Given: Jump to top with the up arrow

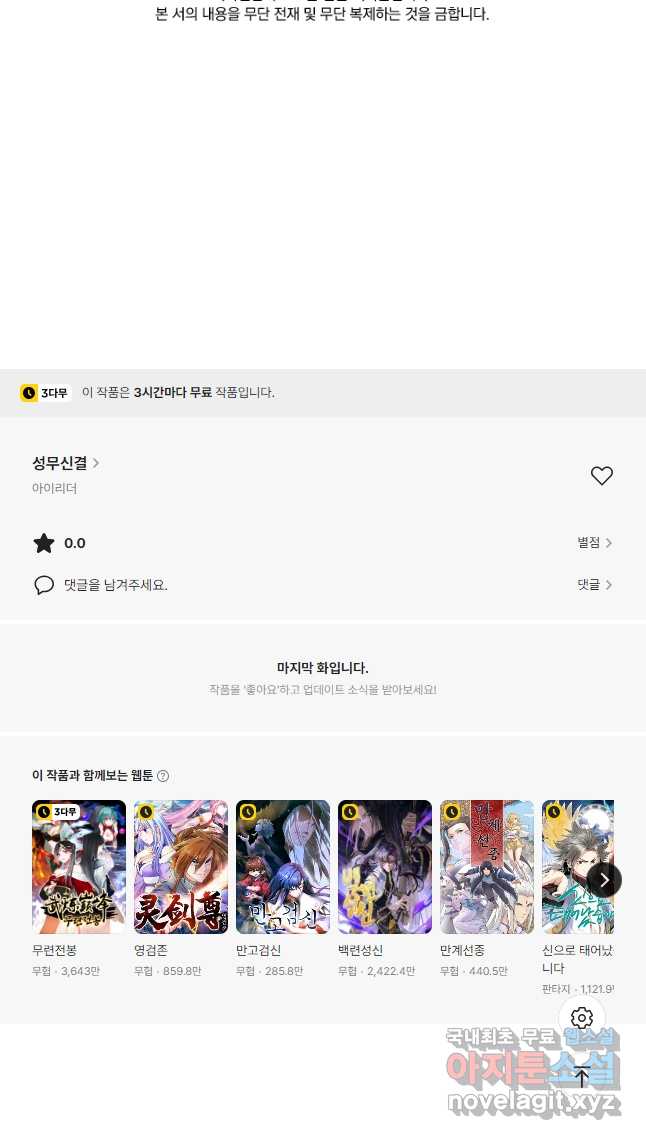Looking at the screenshot, I should (581, 1077).
